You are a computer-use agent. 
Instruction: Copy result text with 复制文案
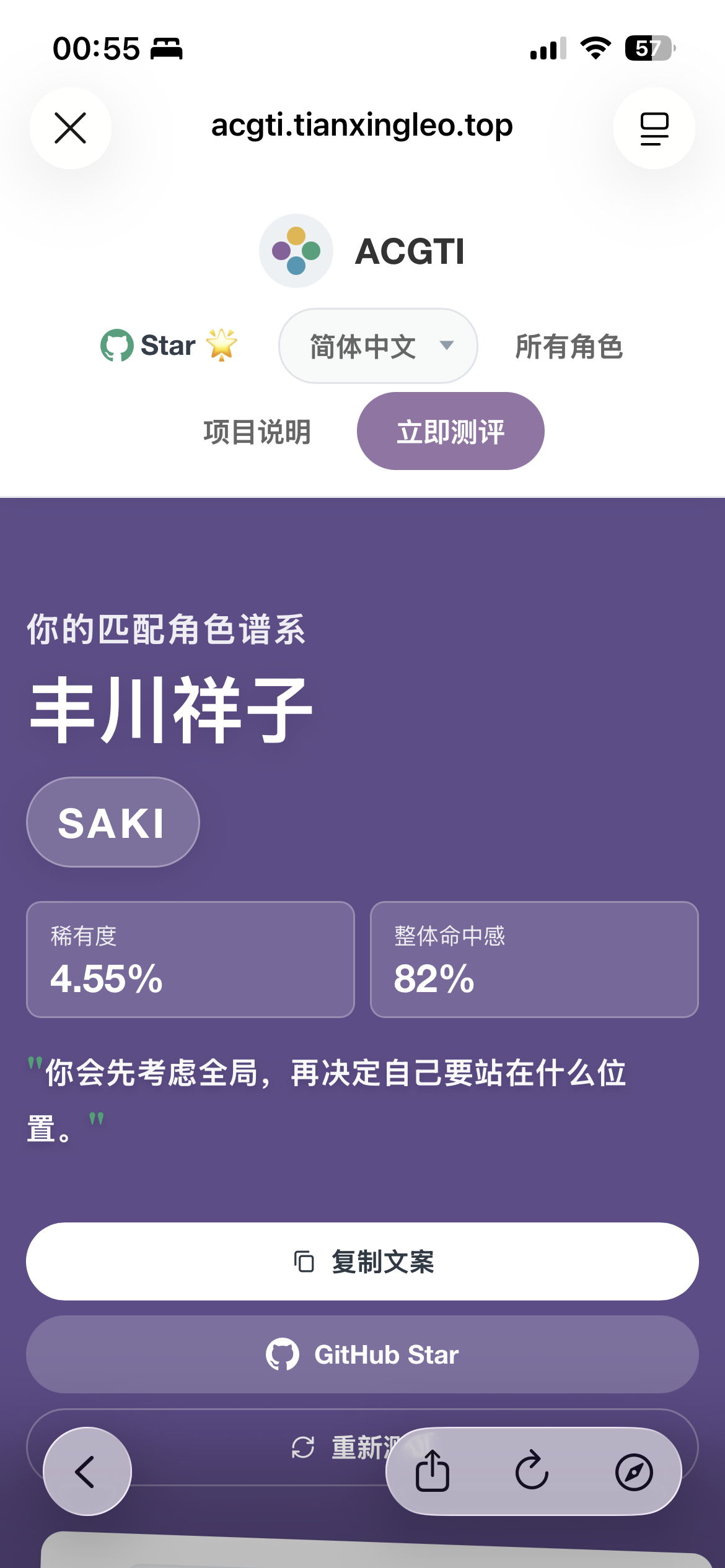click(362, 1261)
